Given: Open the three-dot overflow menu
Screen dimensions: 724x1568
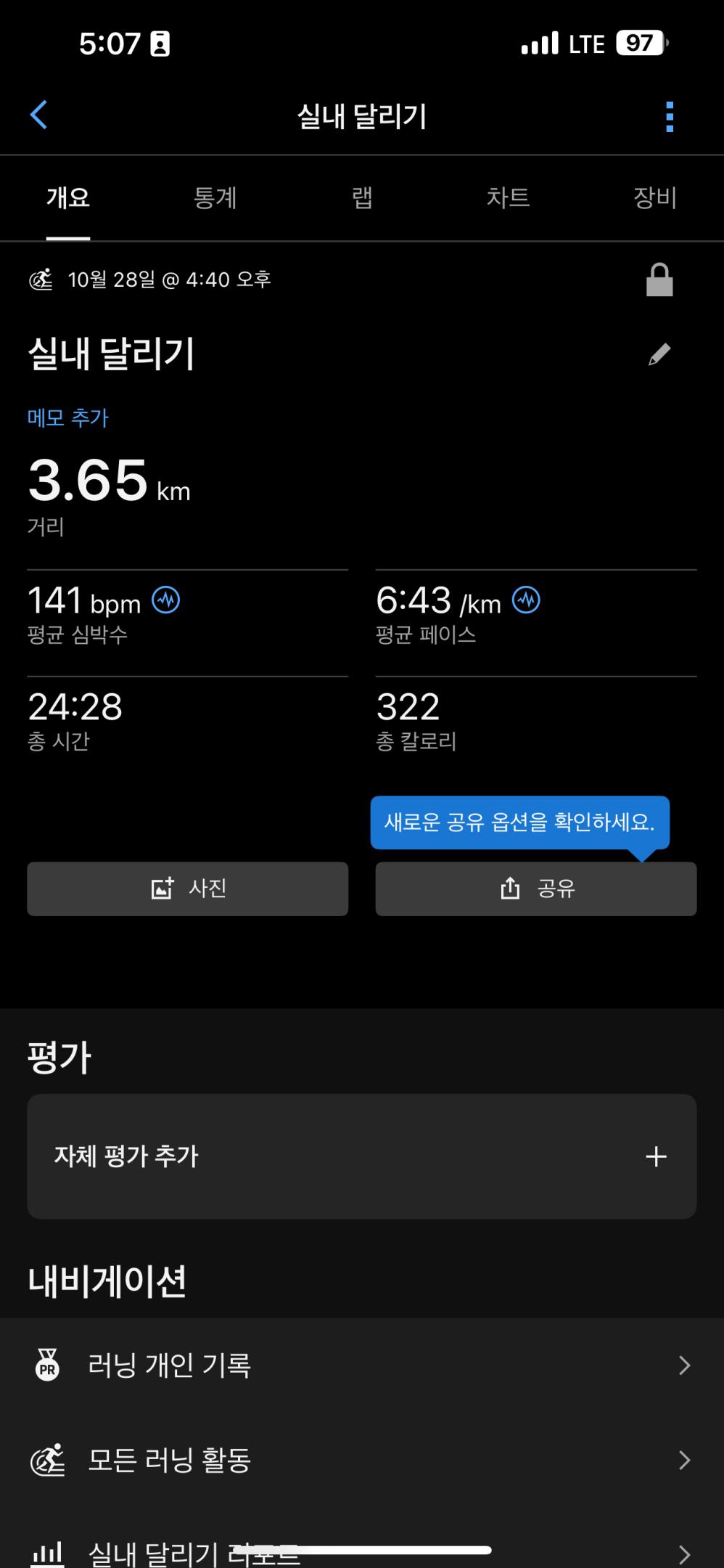Looking at the screenshot, I should pyautogui.click(x=668, y=115).
